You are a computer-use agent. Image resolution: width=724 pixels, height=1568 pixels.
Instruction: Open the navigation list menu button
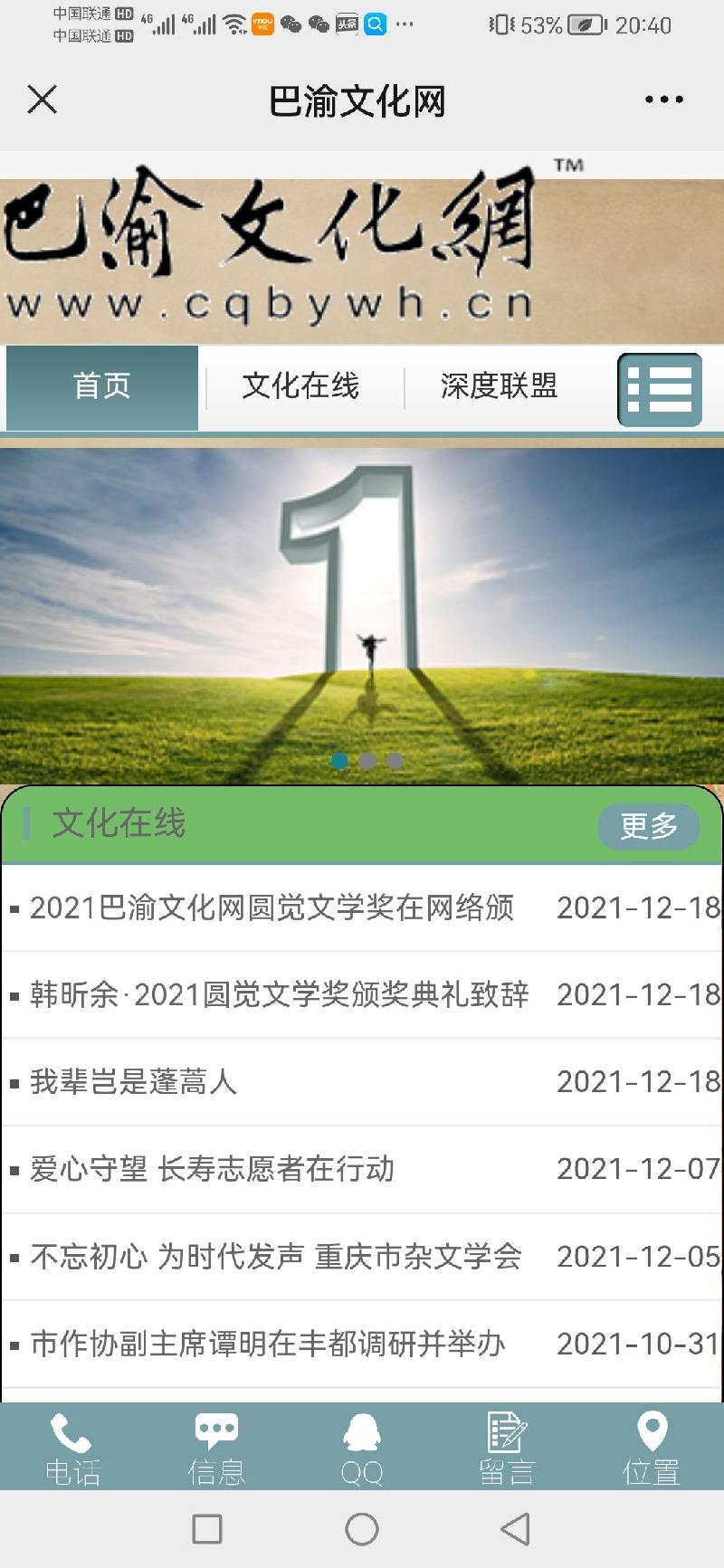pos(660,390)
